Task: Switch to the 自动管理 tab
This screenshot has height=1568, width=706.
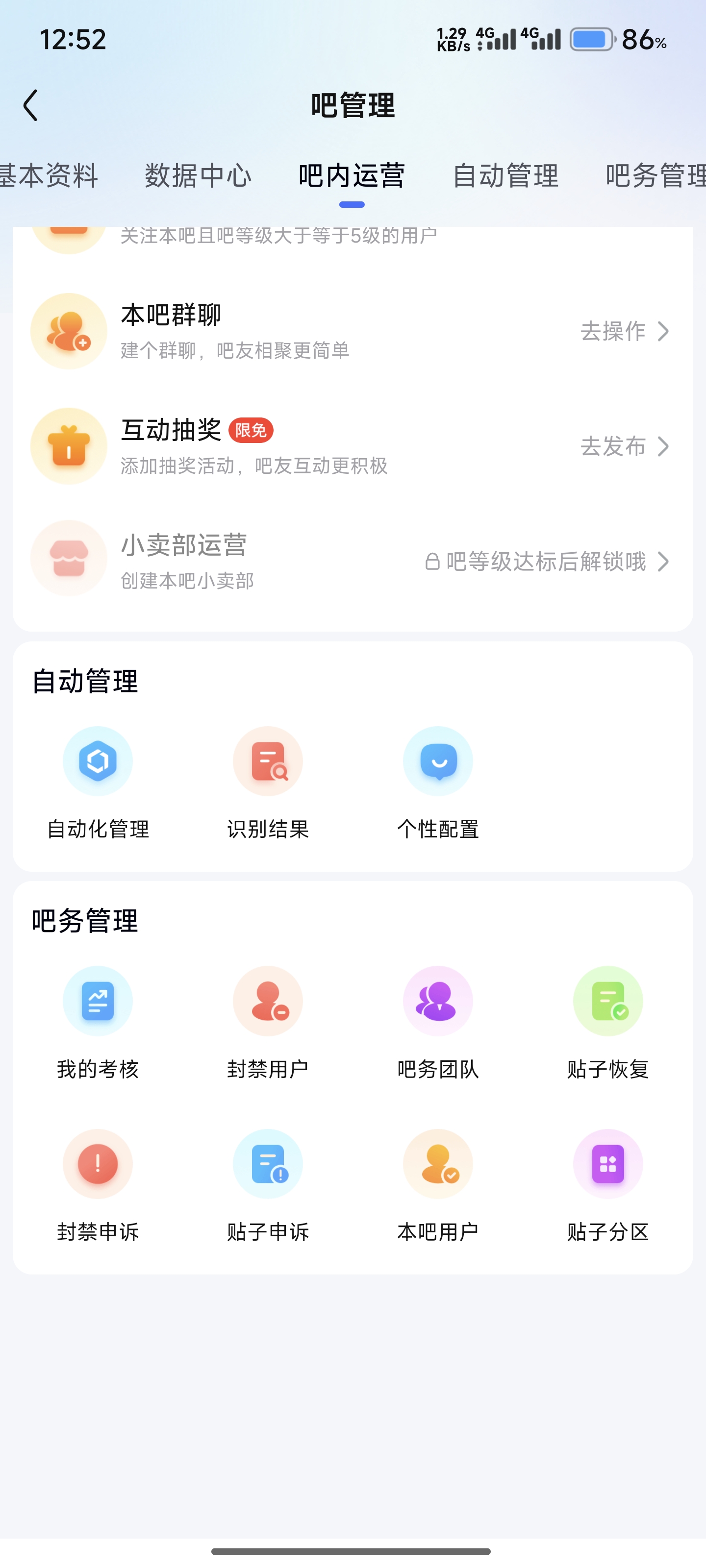Action: coord(505,175)
